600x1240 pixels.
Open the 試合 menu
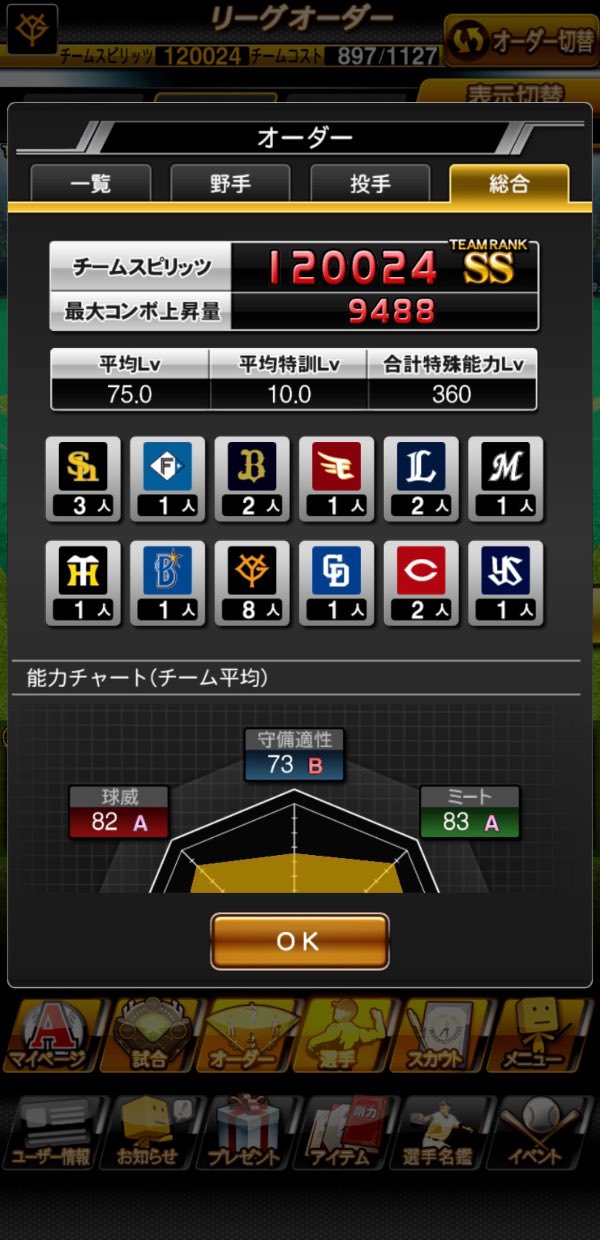click(151, 1037)
